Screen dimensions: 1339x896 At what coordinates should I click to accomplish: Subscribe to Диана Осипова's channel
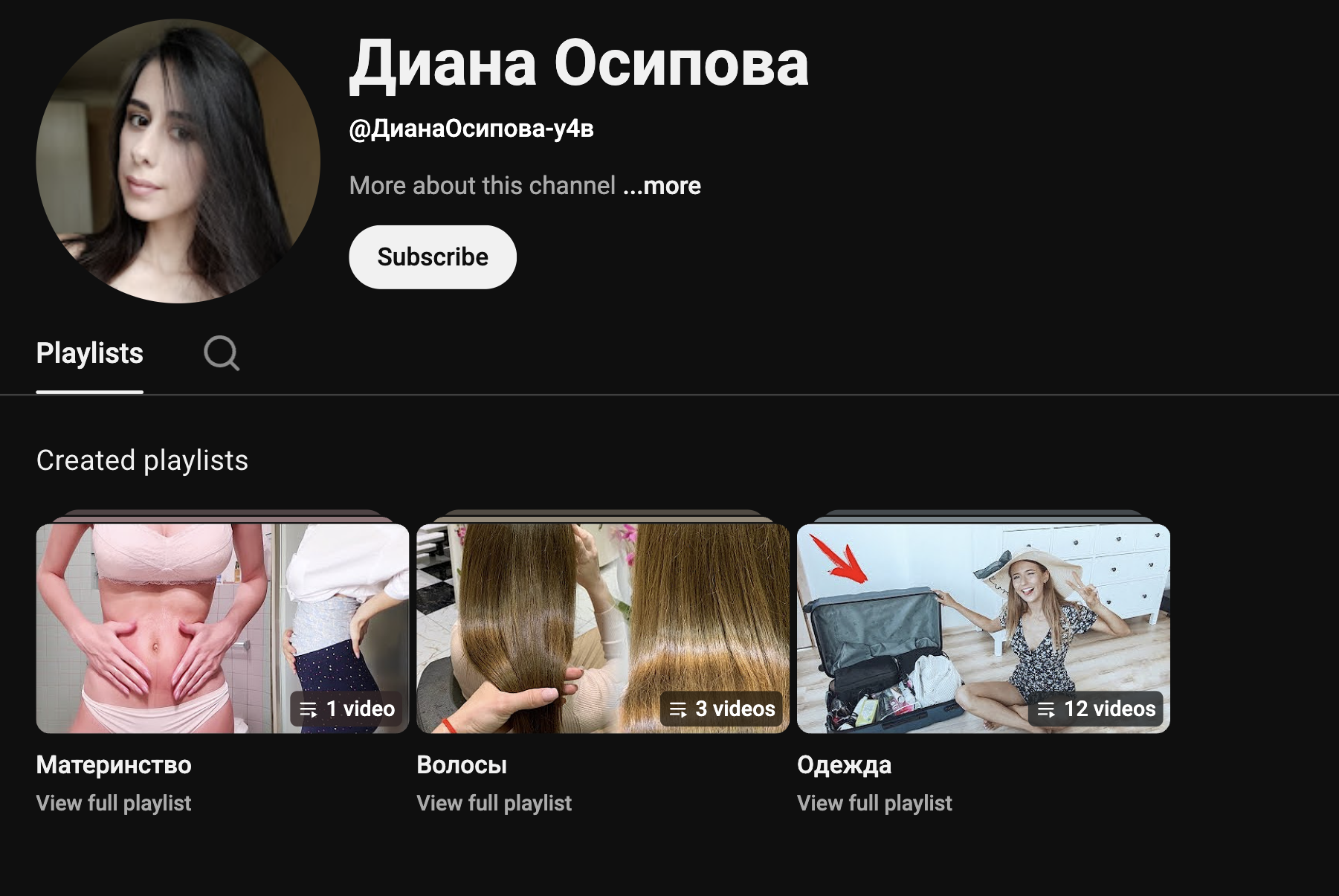click(x=432, y=257)
